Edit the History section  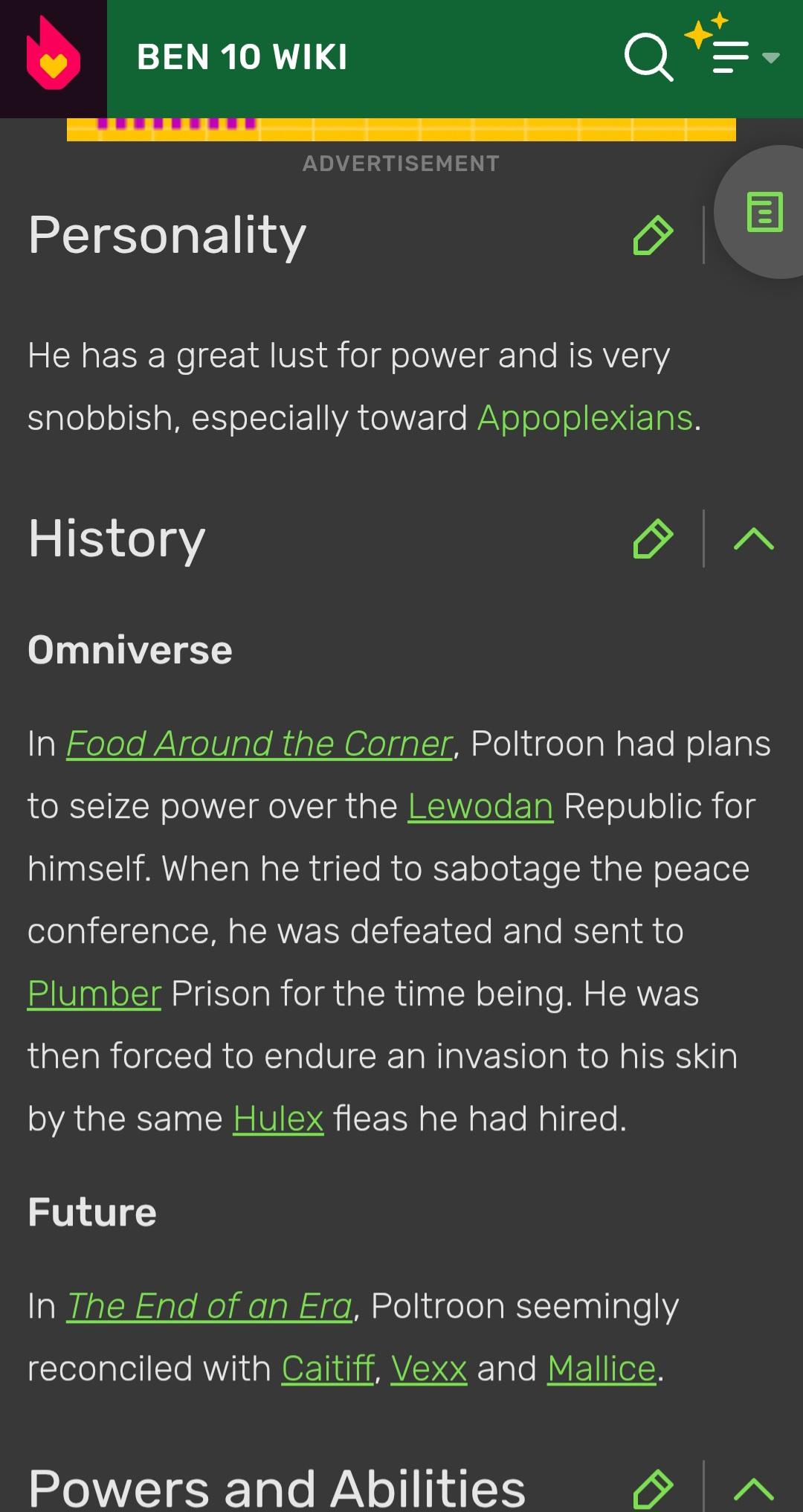pyautogui.click(x=653, y=539)
